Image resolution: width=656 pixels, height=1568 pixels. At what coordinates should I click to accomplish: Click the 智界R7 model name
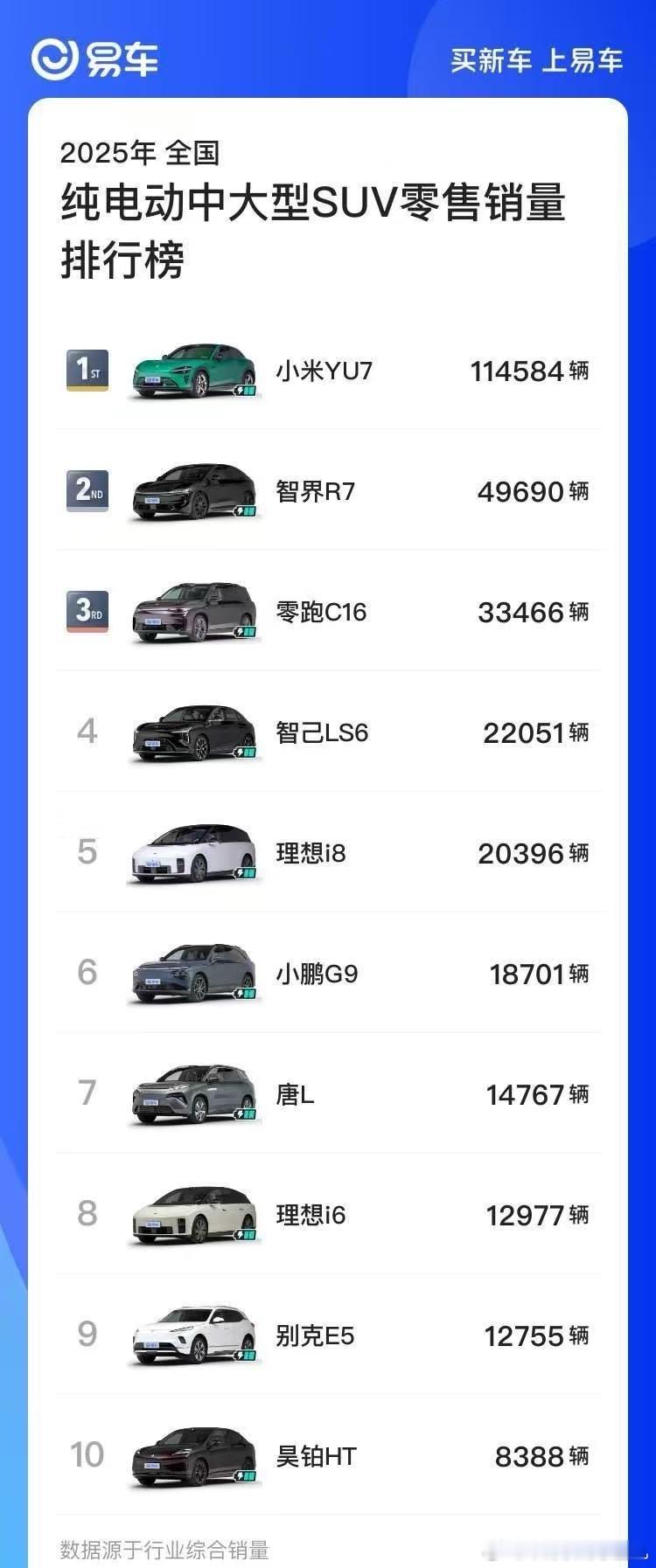[x=316, y=492]
